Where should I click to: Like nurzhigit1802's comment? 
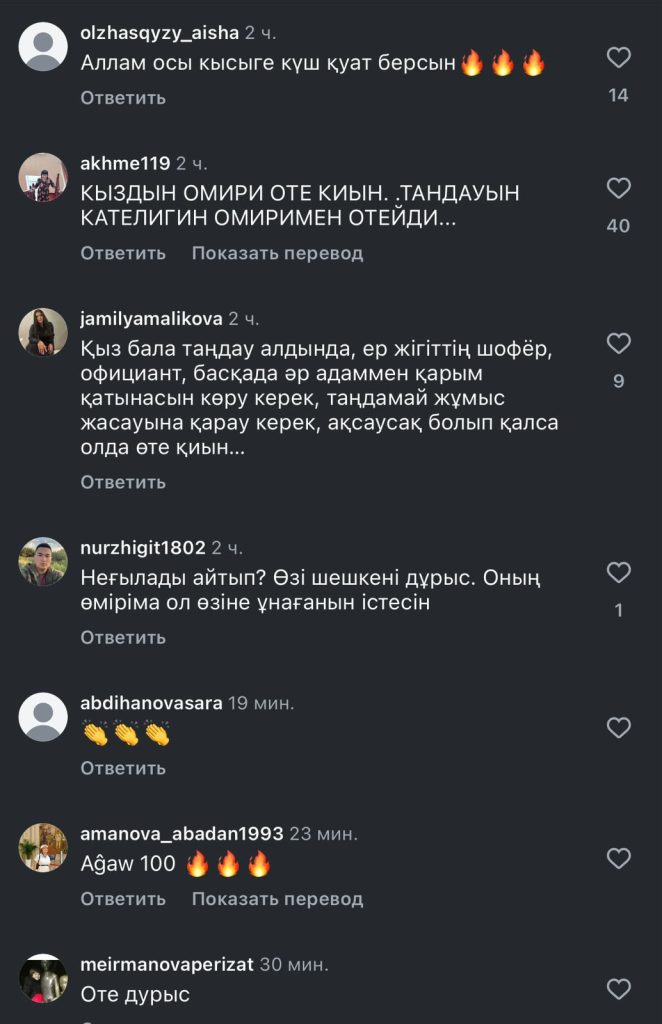pyautogui.click(x=618, y=573)
